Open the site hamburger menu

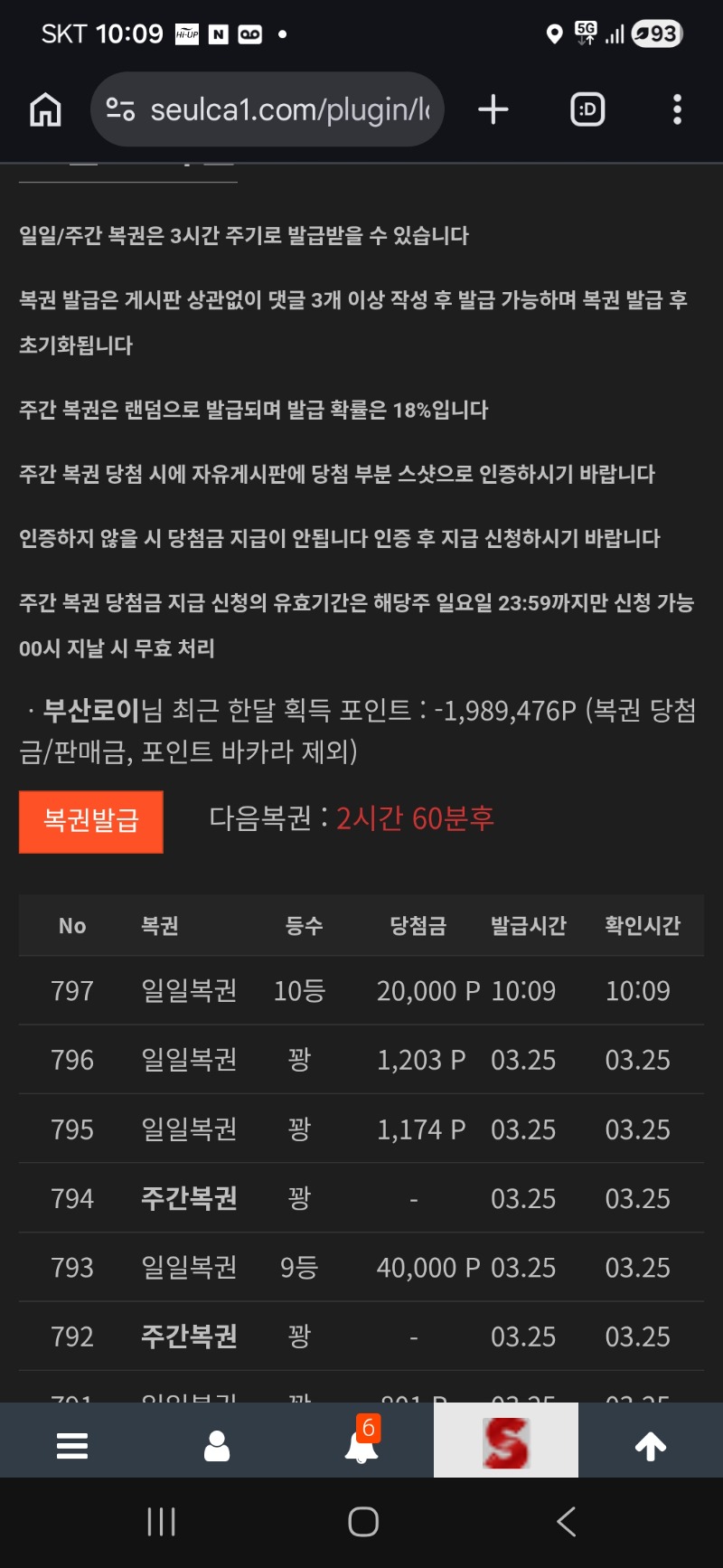click(x=72, y=1445)
